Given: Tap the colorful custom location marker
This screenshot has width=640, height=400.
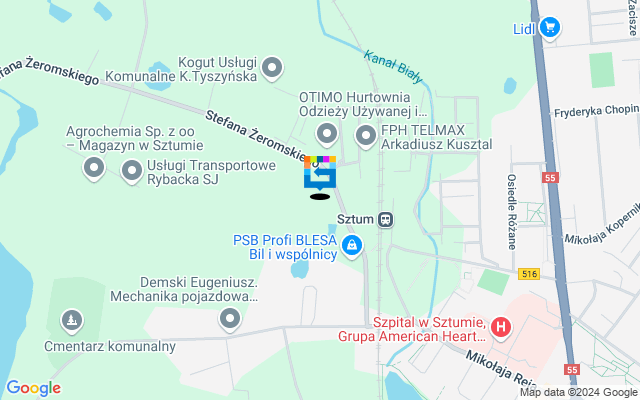Looking at the screenshot, I should pos(319,174).
